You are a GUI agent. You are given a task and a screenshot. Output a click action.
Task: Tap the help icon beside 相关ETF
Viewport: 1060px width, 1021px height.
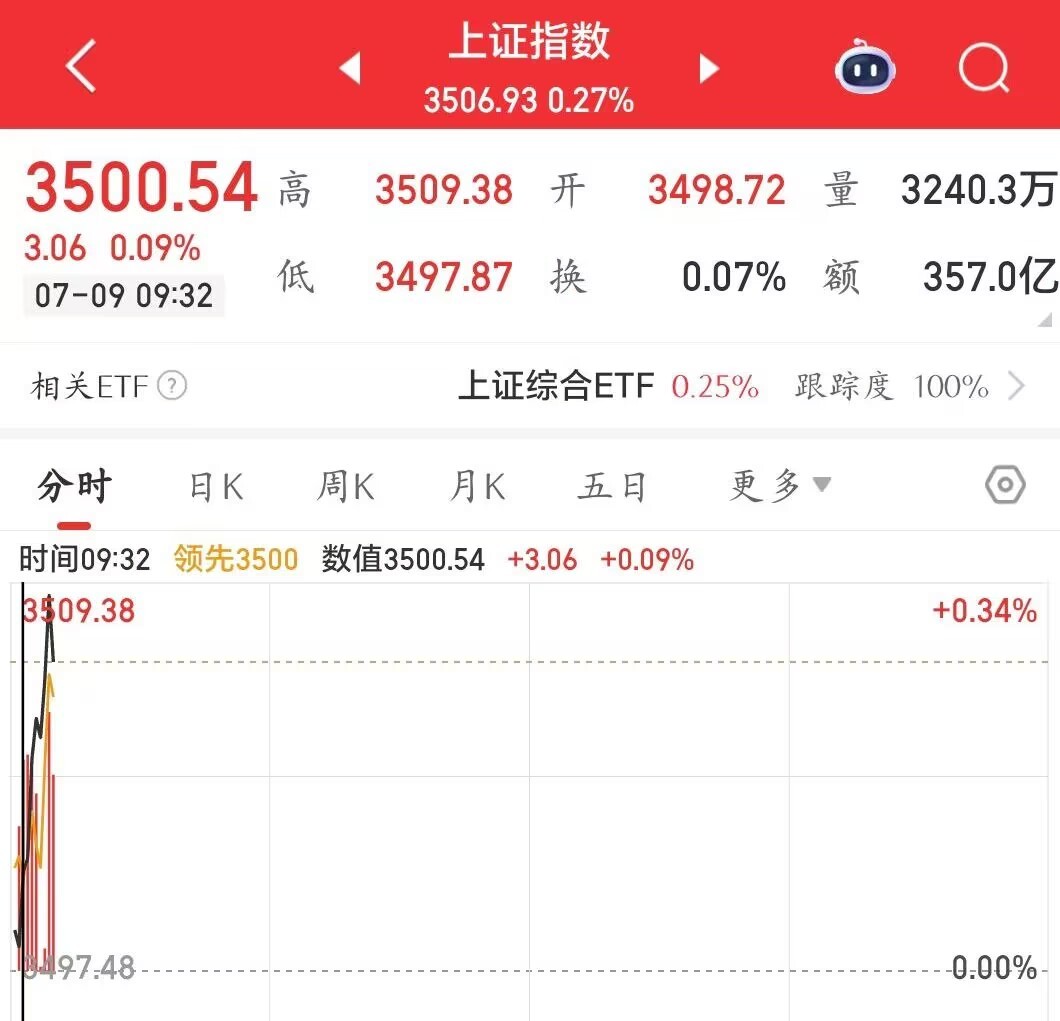pos(172,386)
